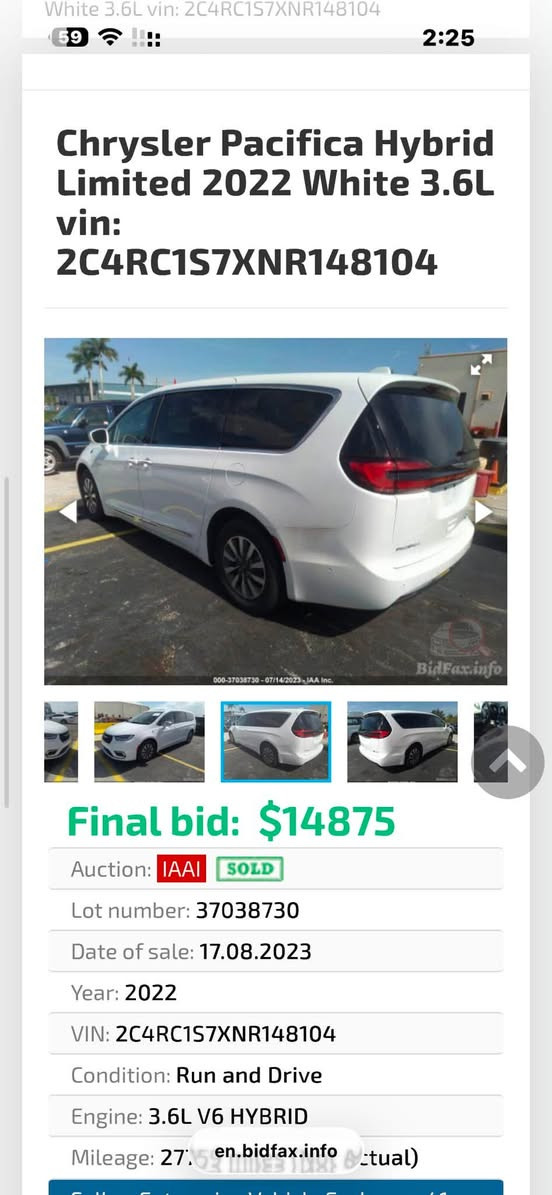552x1195 pixels.
Task: Tap the scroll-to-top arrow button
Action: pos(508,762)
